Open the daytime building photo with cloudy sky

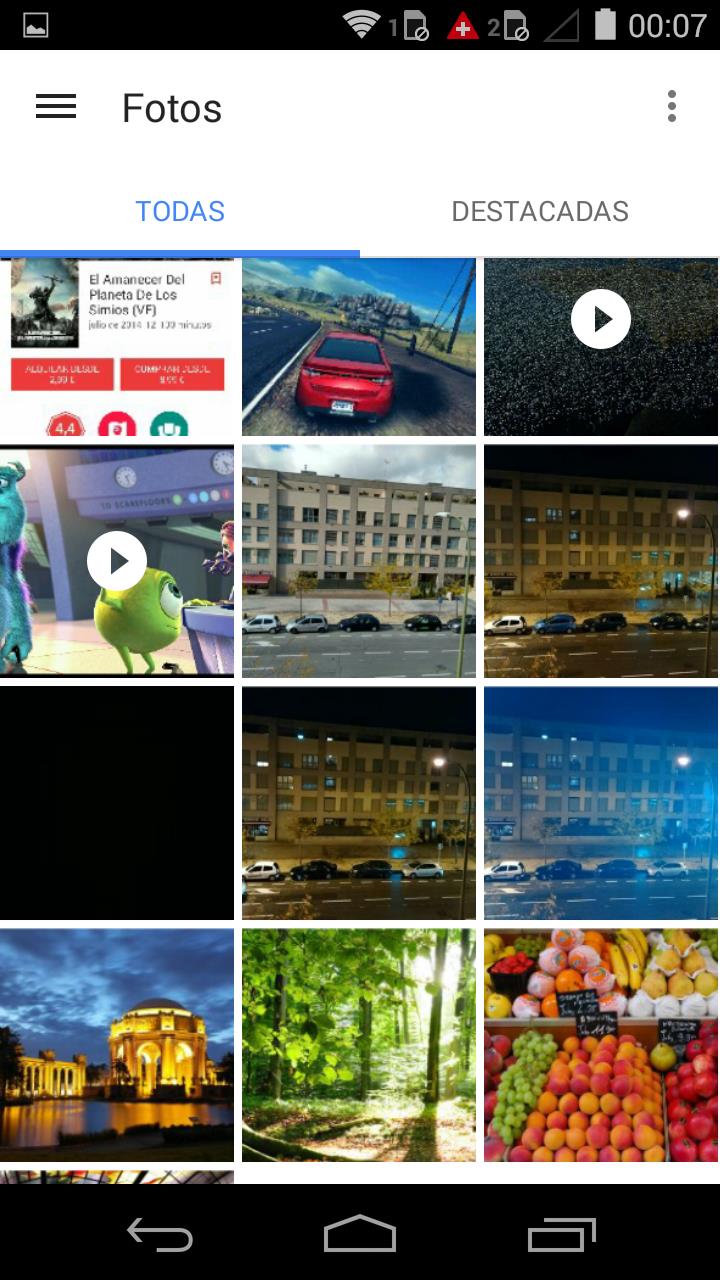point(358,561)
